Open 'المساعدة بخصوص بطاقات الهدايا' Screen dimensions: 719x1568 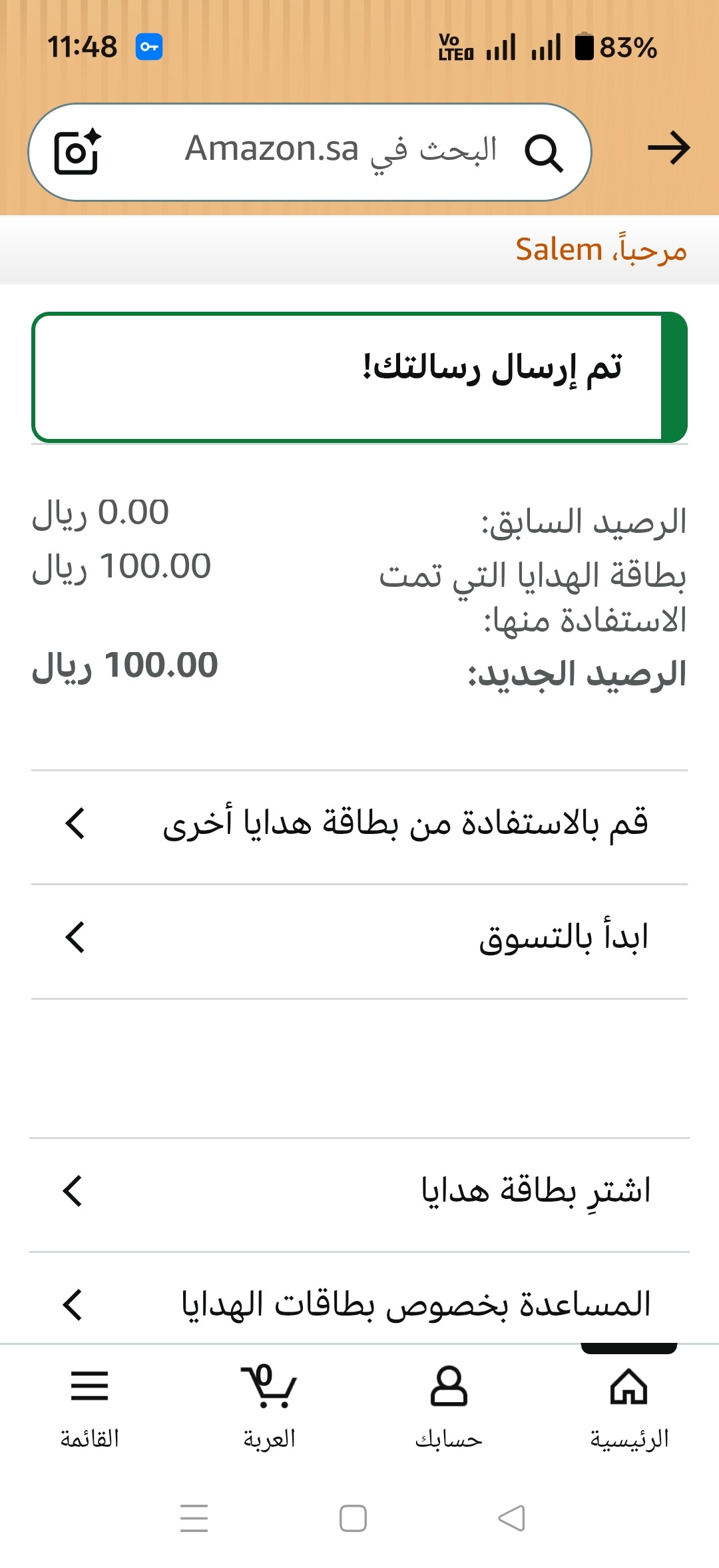(x=359, y=1304)
